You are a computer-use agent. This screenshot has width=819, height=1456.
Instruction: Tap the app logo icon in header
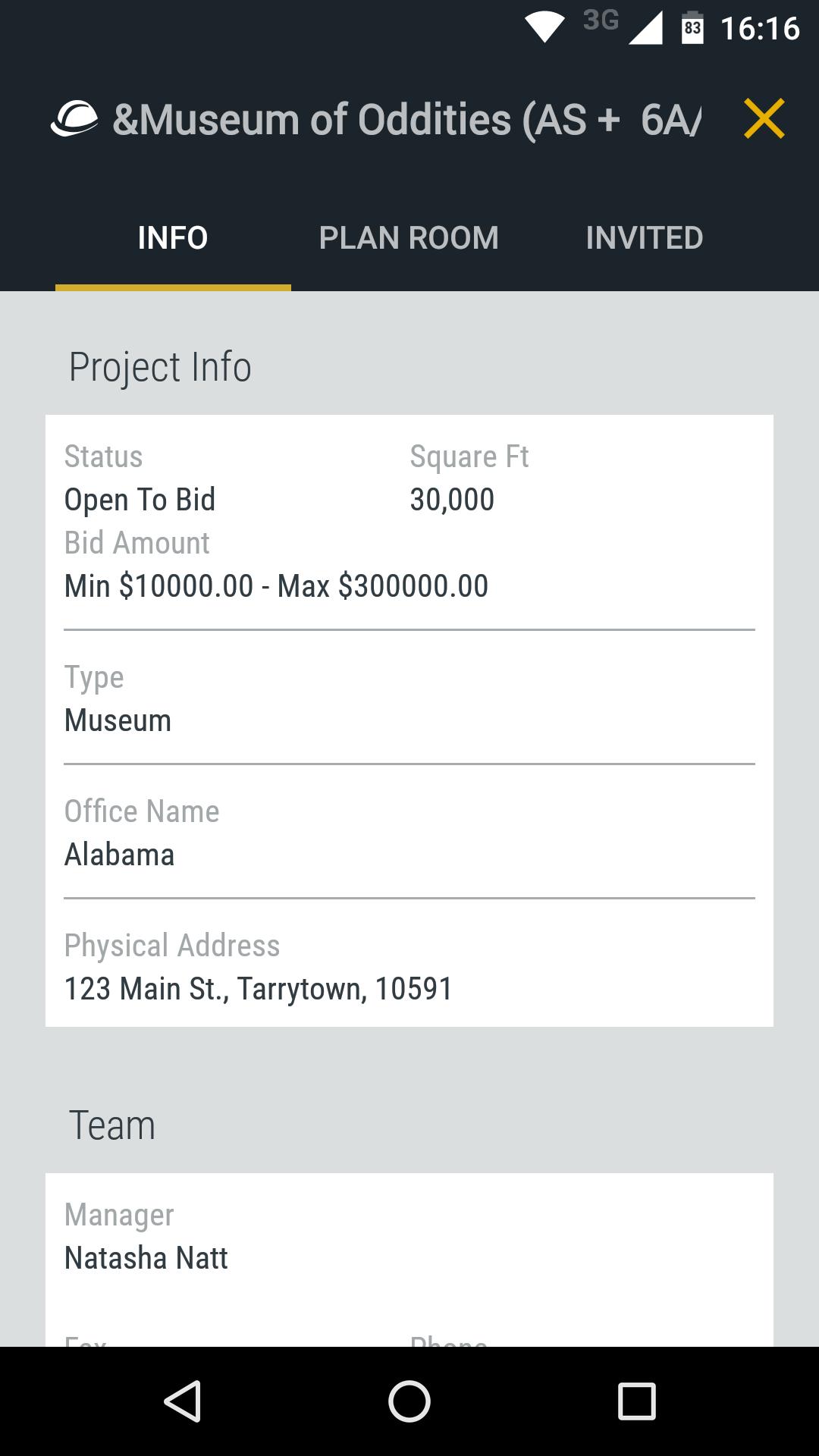click(73, 118)
